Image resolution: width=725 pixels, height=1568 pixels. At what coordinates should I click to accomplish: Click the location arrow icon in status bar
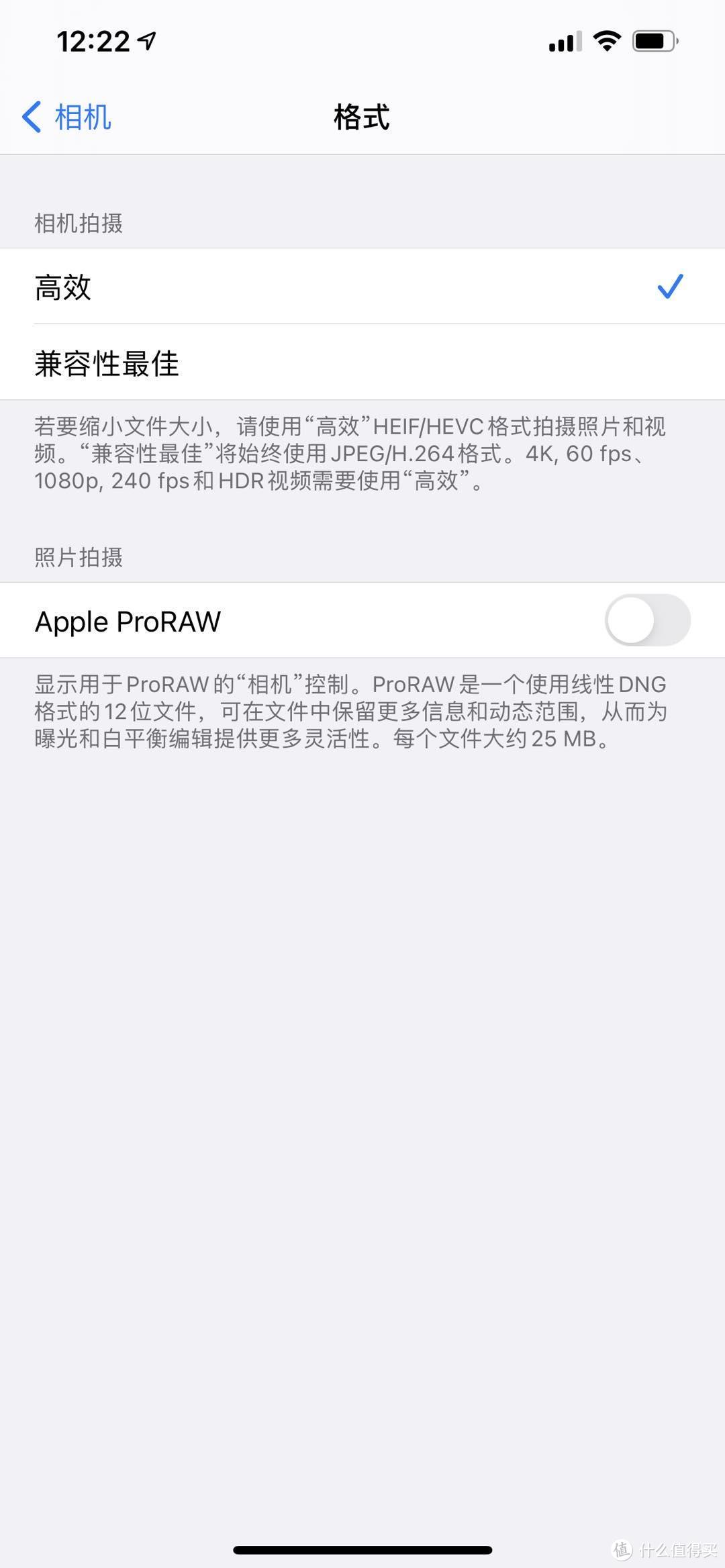click(143, 40)
